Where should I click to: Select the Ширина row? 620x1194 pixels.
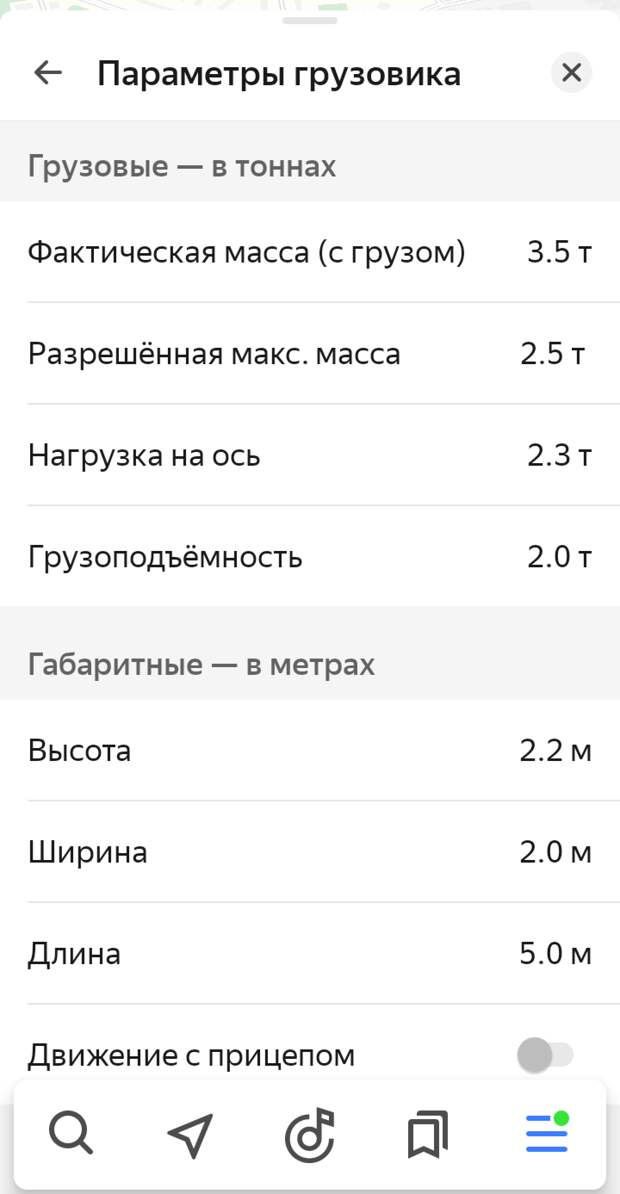click(310, 852)
